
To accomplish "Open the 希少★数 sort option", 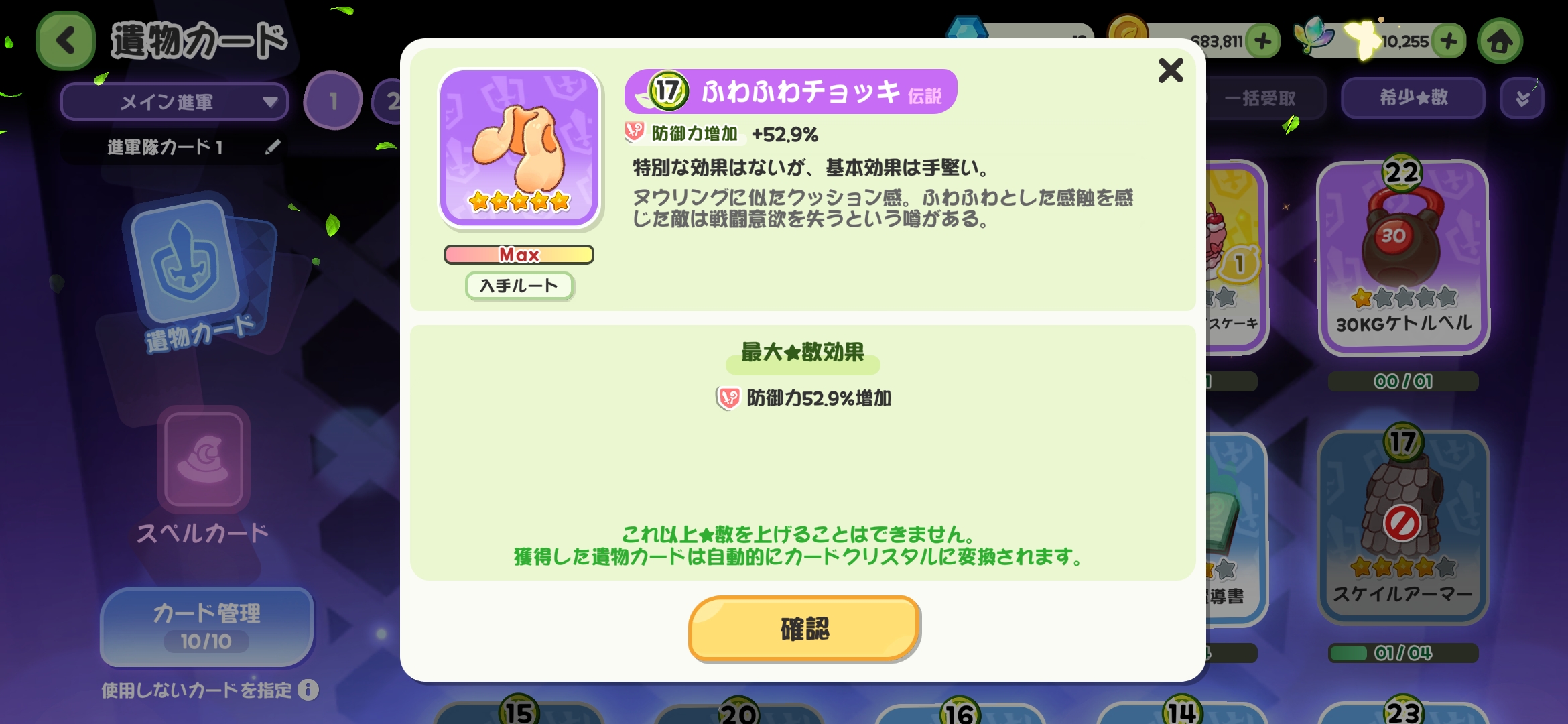I will pos(1413,99).
